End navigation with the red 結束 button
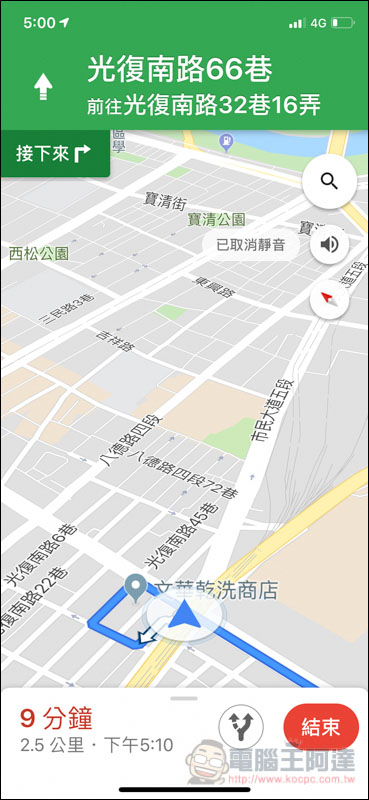The image size is (369, 800). point(321,727)
